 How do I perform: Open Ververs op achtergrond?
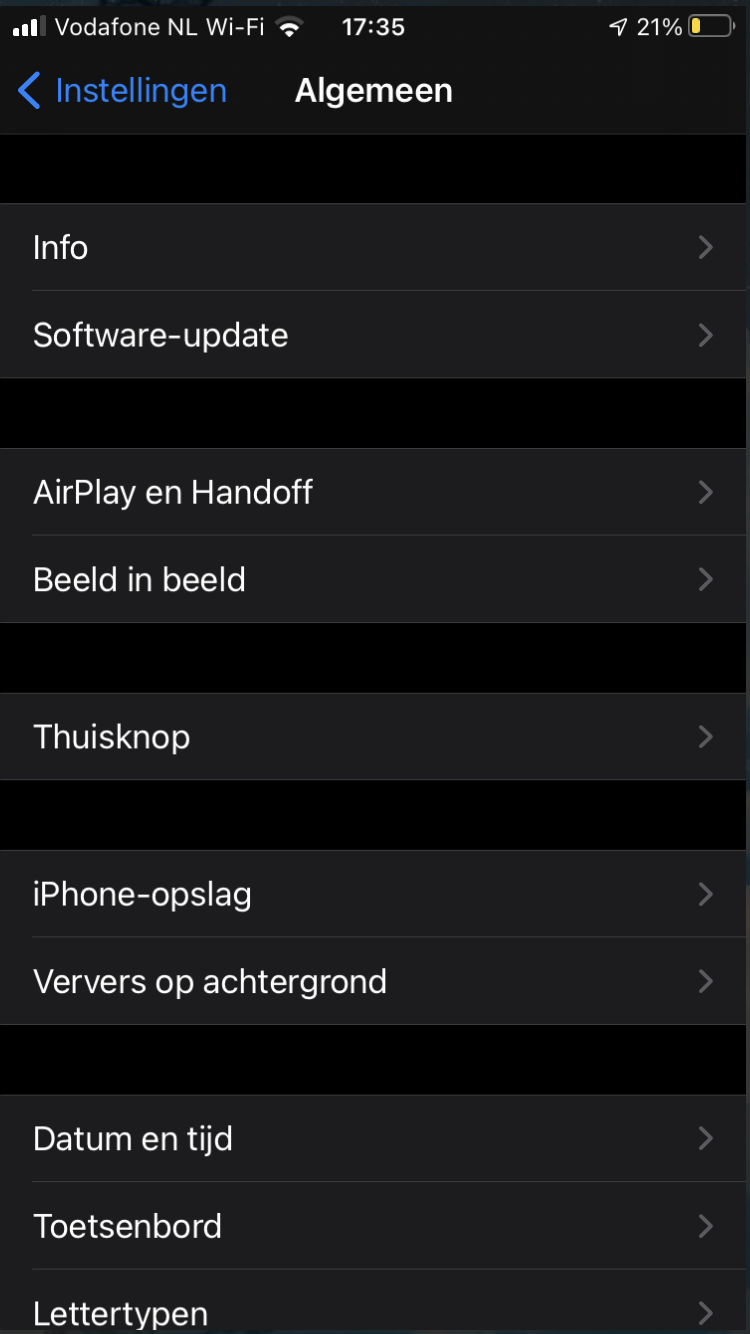[374, 982]
